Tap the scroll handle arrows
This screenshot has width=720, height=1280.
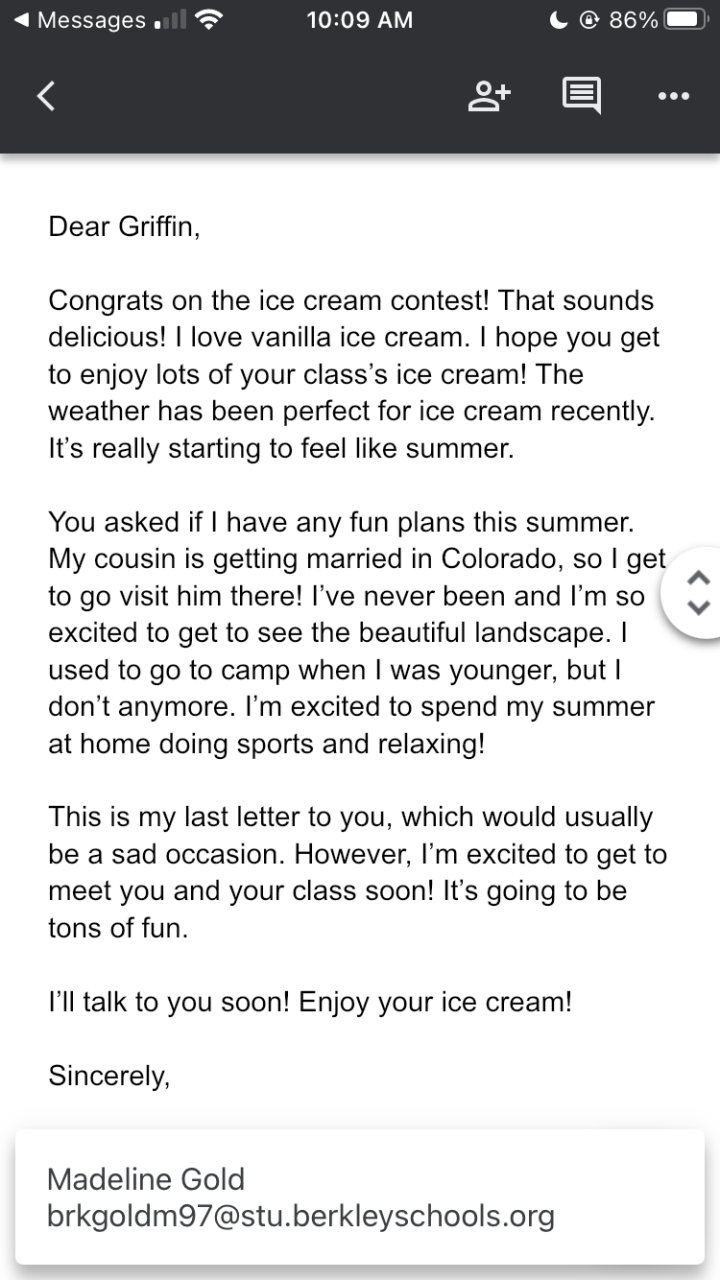pos(699,592)
